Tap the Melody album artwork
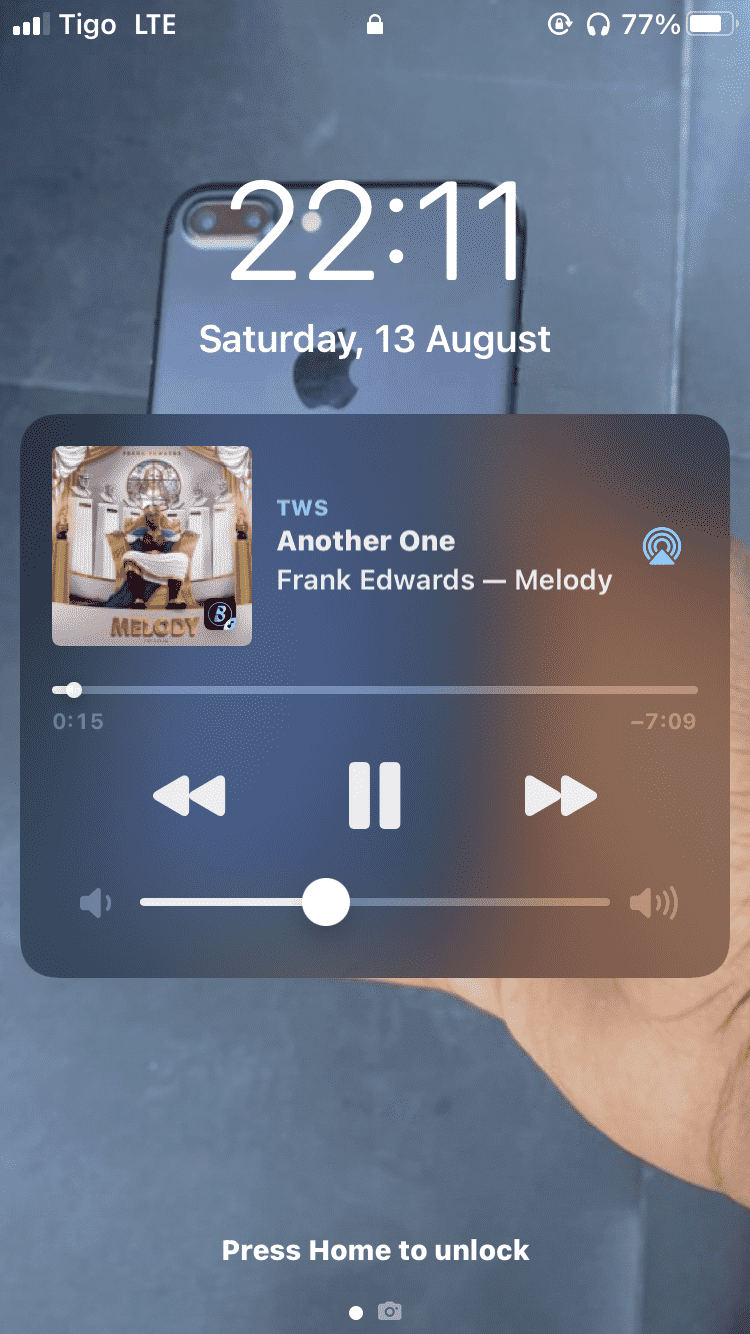The image size is (750, 1334). point(152,546)
